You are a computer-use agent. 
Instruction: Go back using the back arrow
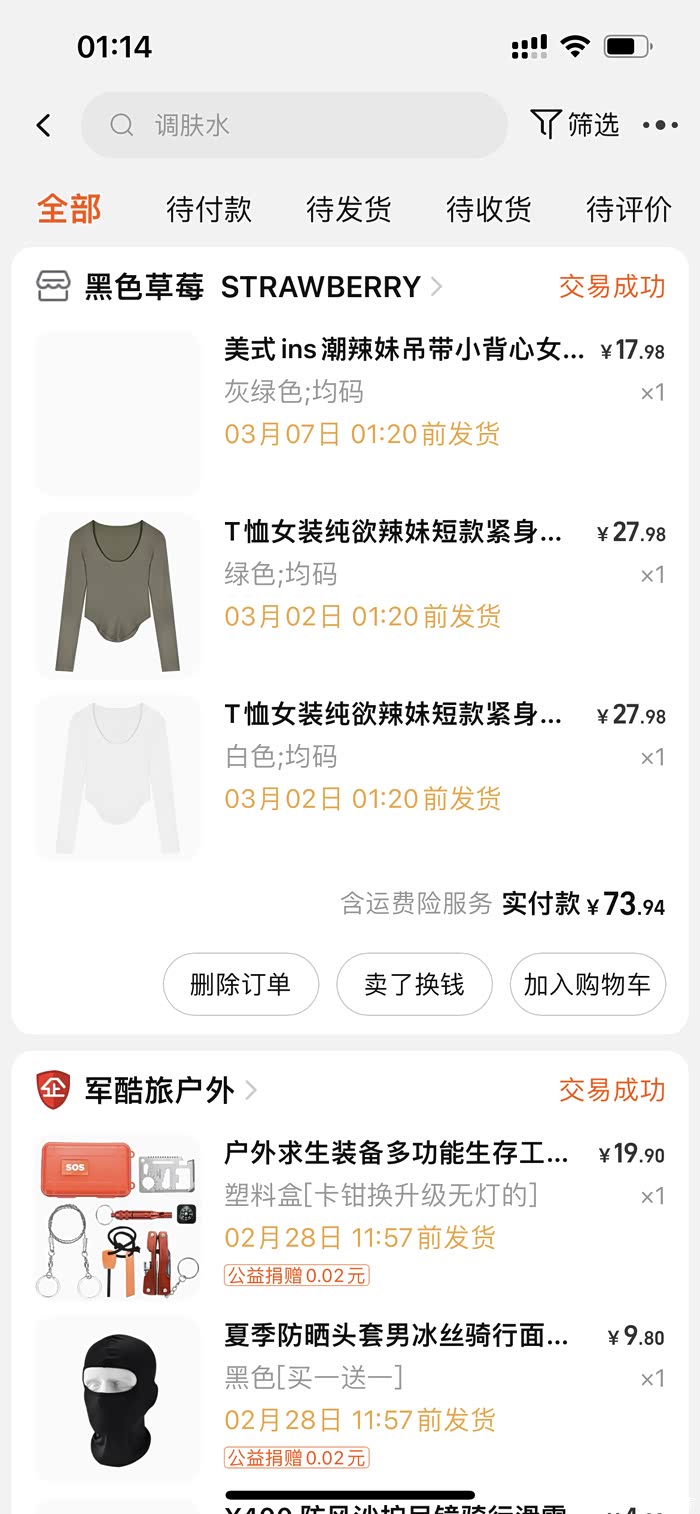(x=44, y=125)
